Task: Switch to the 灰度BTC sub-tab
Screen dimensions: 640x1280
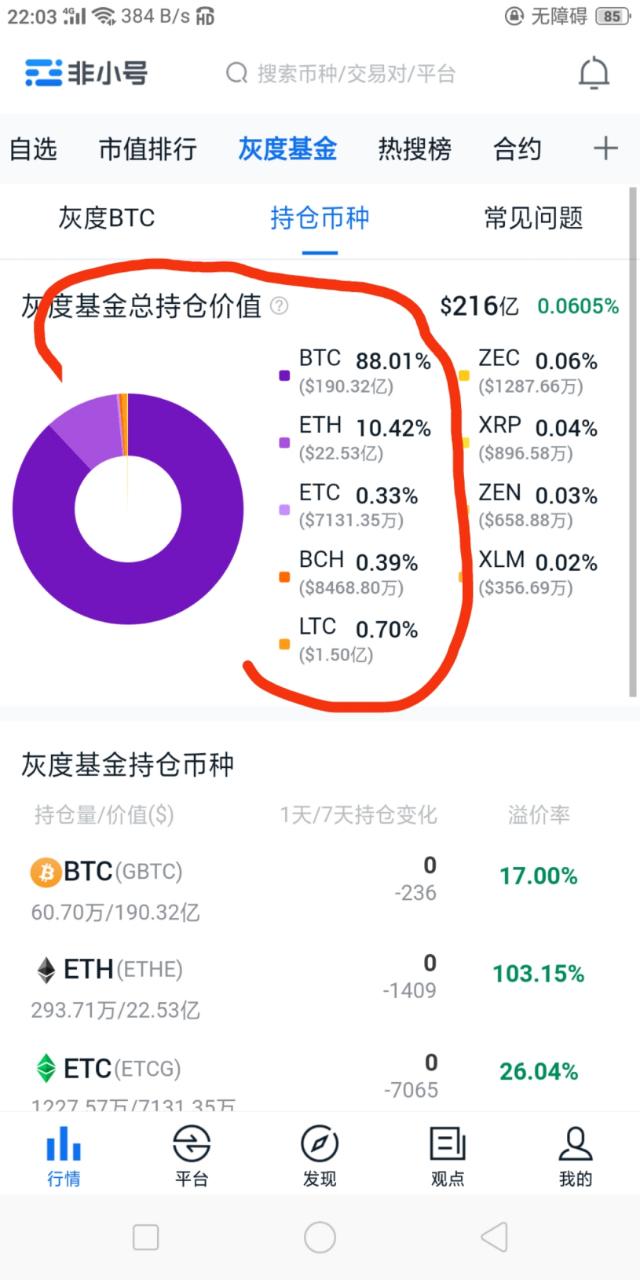Action: point(107,218)
